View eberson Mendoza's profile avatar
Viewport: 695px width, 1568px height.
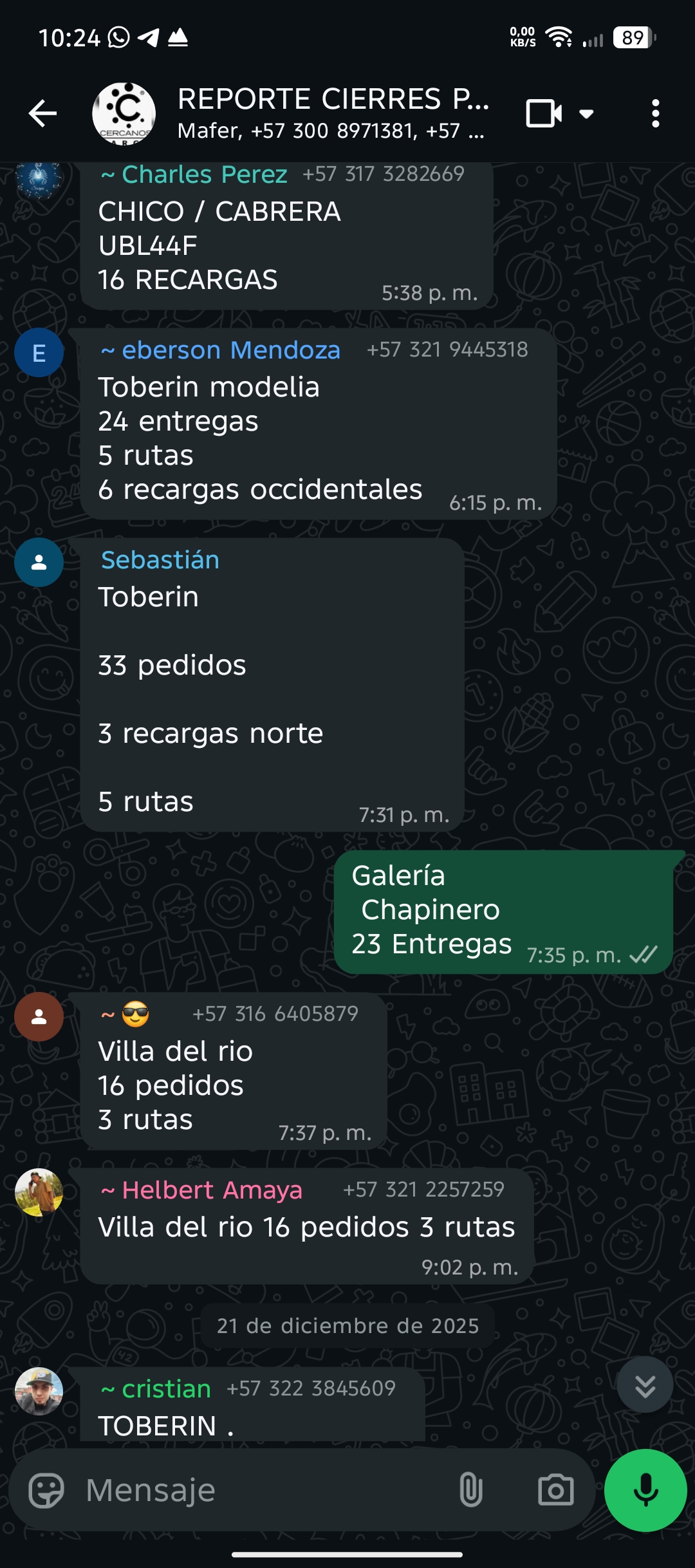click(39, 353)
